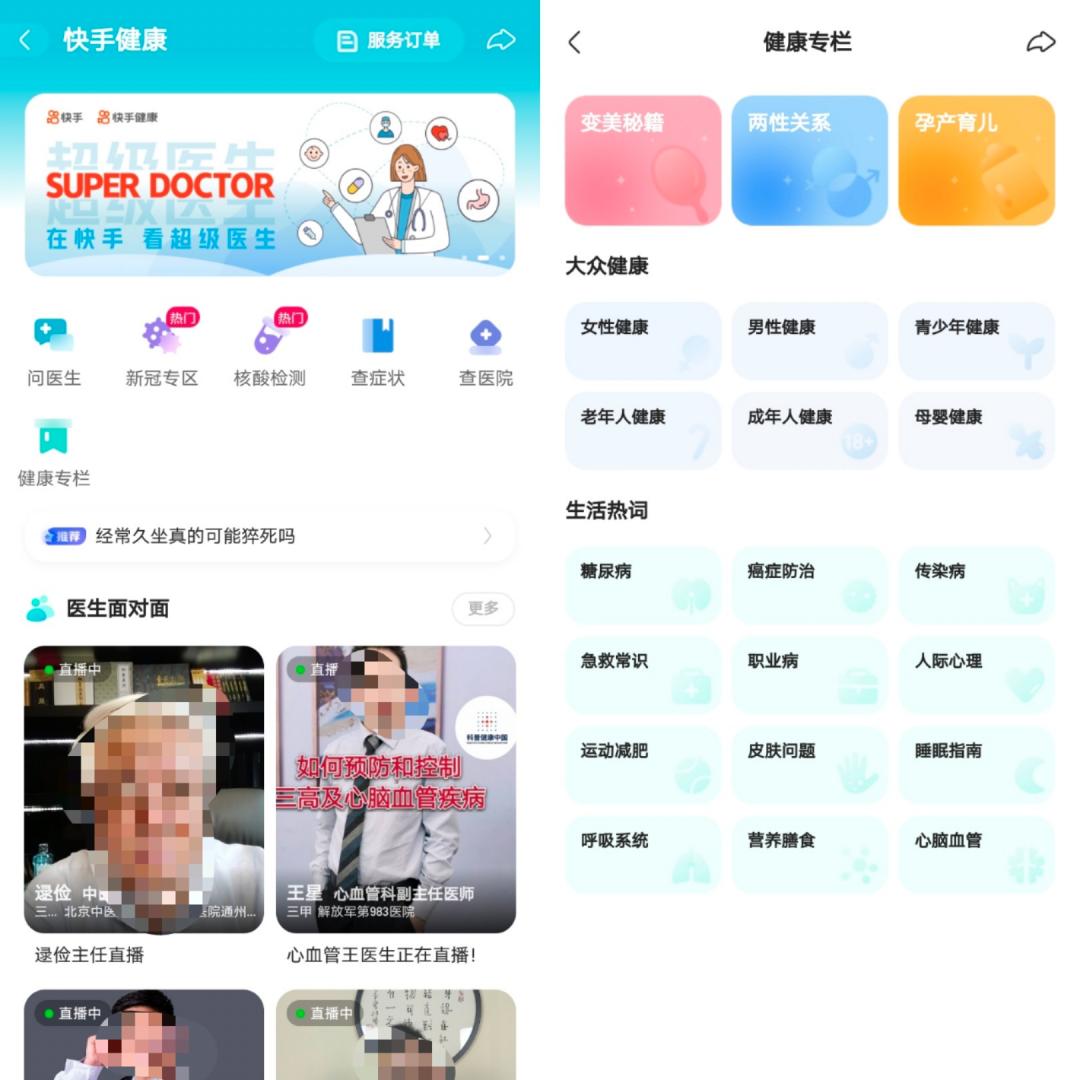The width and height of the screenshot is (1080, 1080).
Task: Share the 快手健康 page
Action: click(501, 40)
